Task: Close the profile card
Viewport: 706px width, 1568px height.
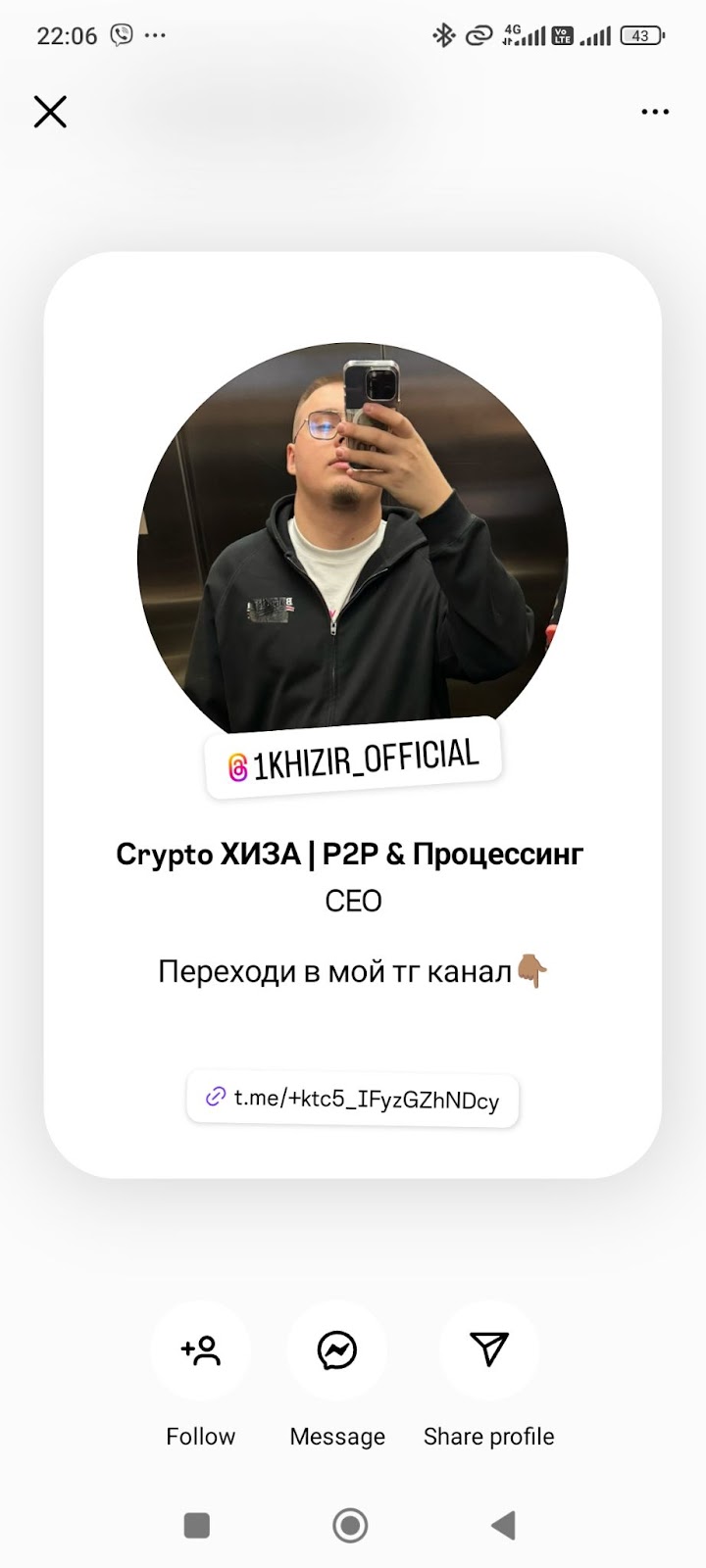Action: tap(50, 112)
